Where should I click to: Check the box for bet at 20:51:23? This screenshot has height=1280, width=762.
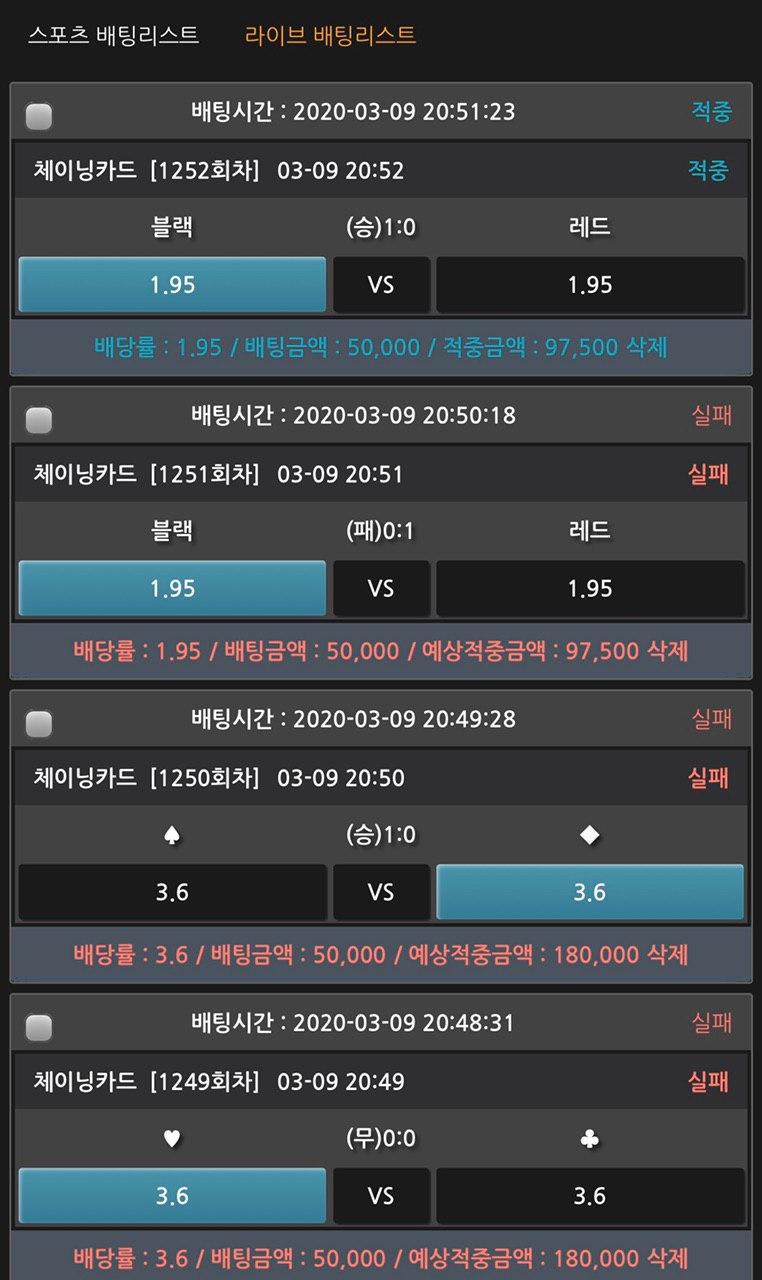38,117
